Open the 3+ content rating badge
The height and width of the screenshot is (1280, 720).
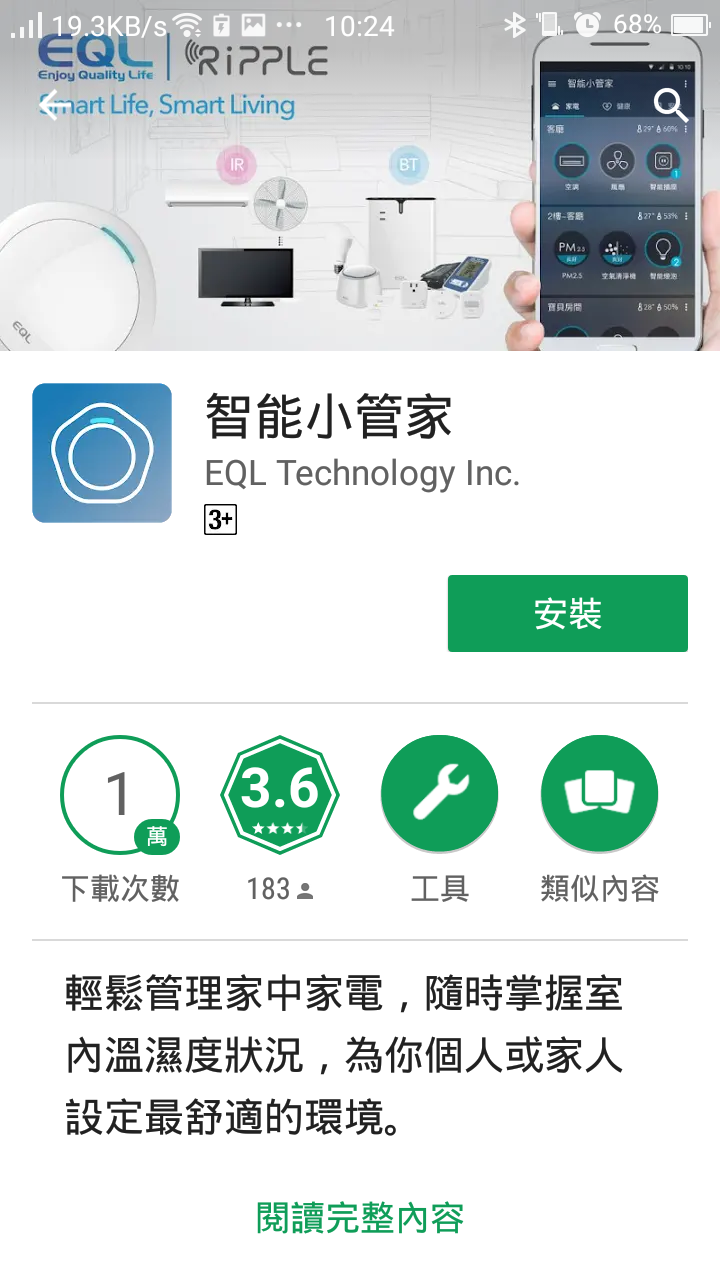tap(220, 520)
